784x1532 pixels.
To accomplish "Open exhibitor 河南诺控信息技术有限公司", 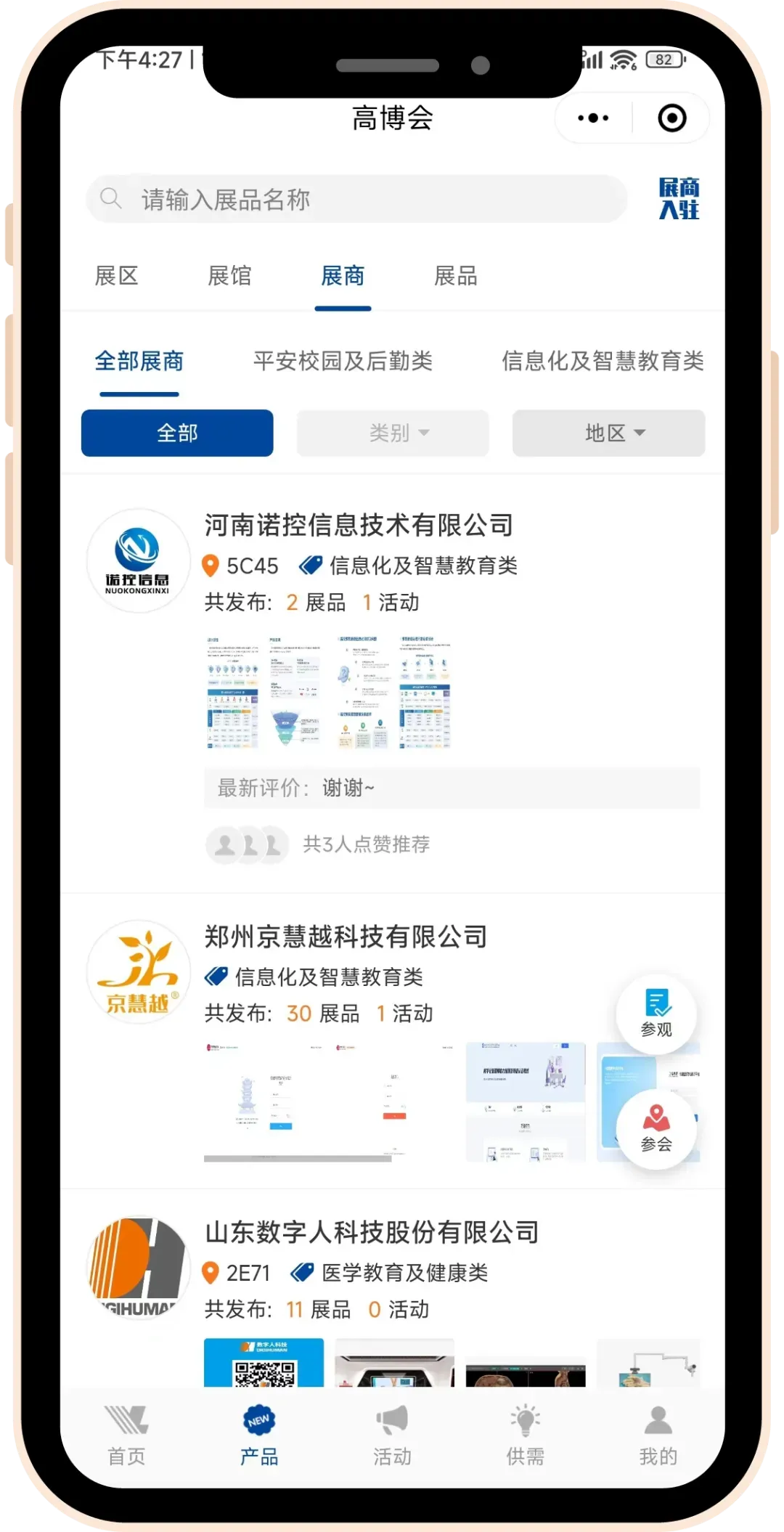I will point(359,525).
